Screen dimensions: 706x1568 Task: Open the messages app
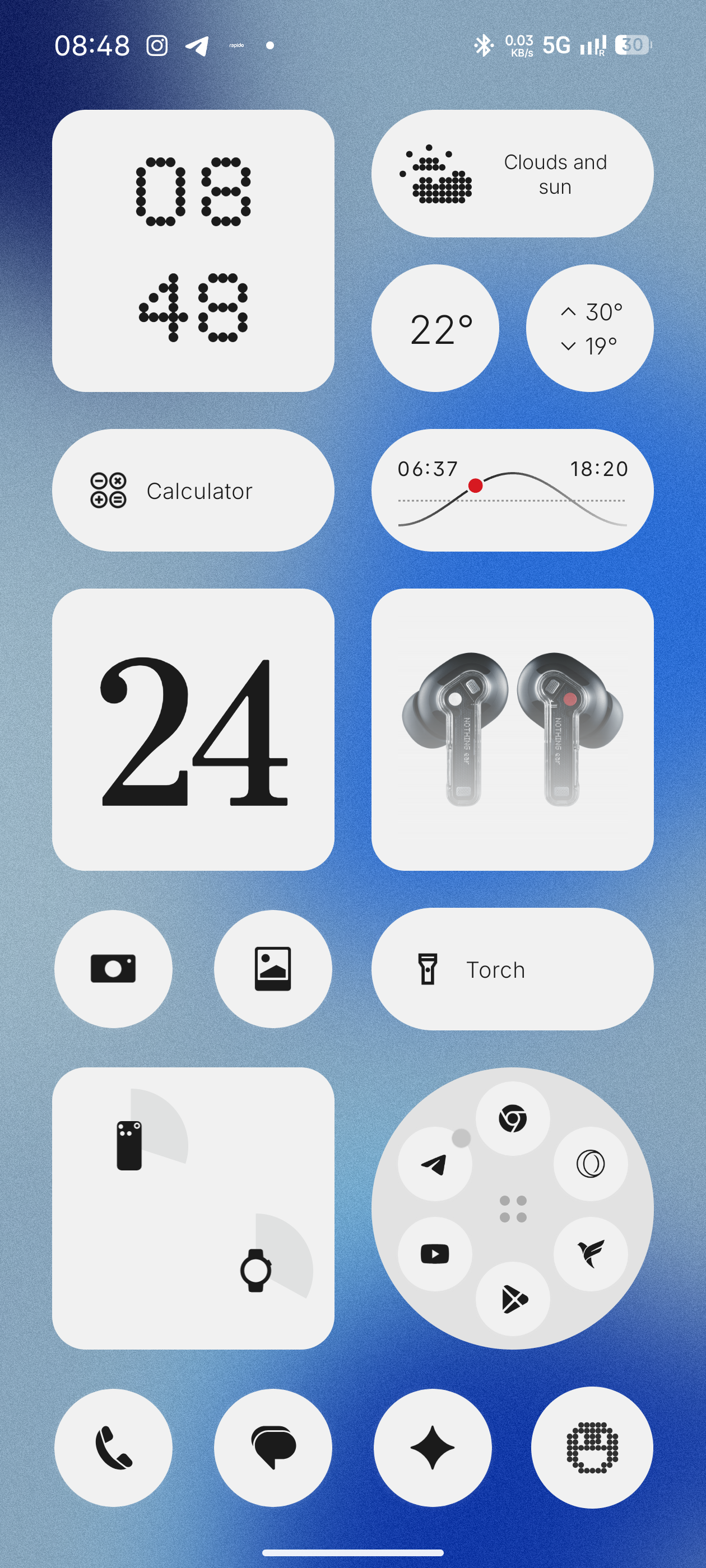[x=272, y=1447]
